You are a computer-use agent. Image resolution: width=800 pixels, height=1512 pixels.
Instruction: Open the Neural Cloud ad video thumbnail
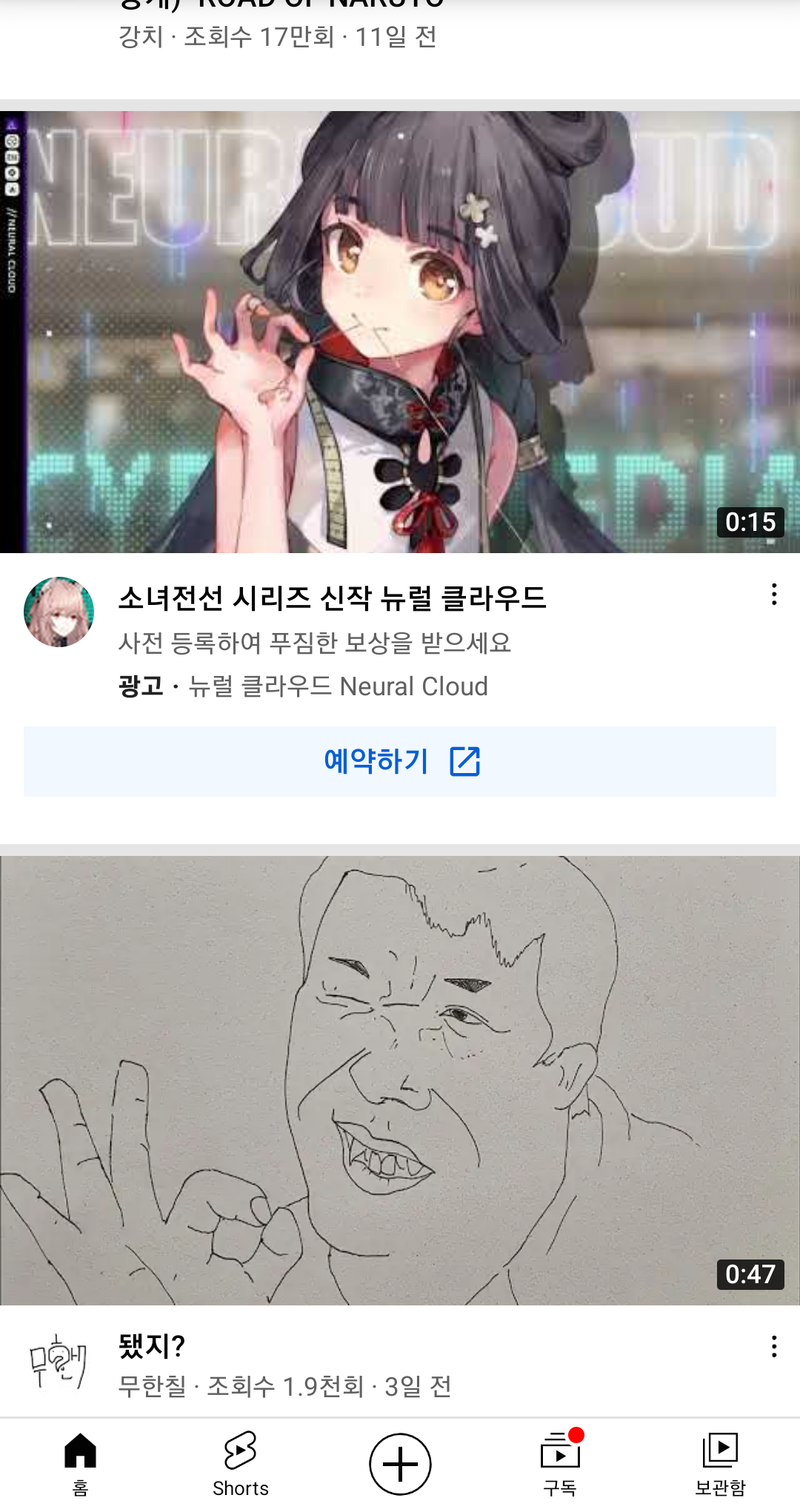tap(400, 332)
